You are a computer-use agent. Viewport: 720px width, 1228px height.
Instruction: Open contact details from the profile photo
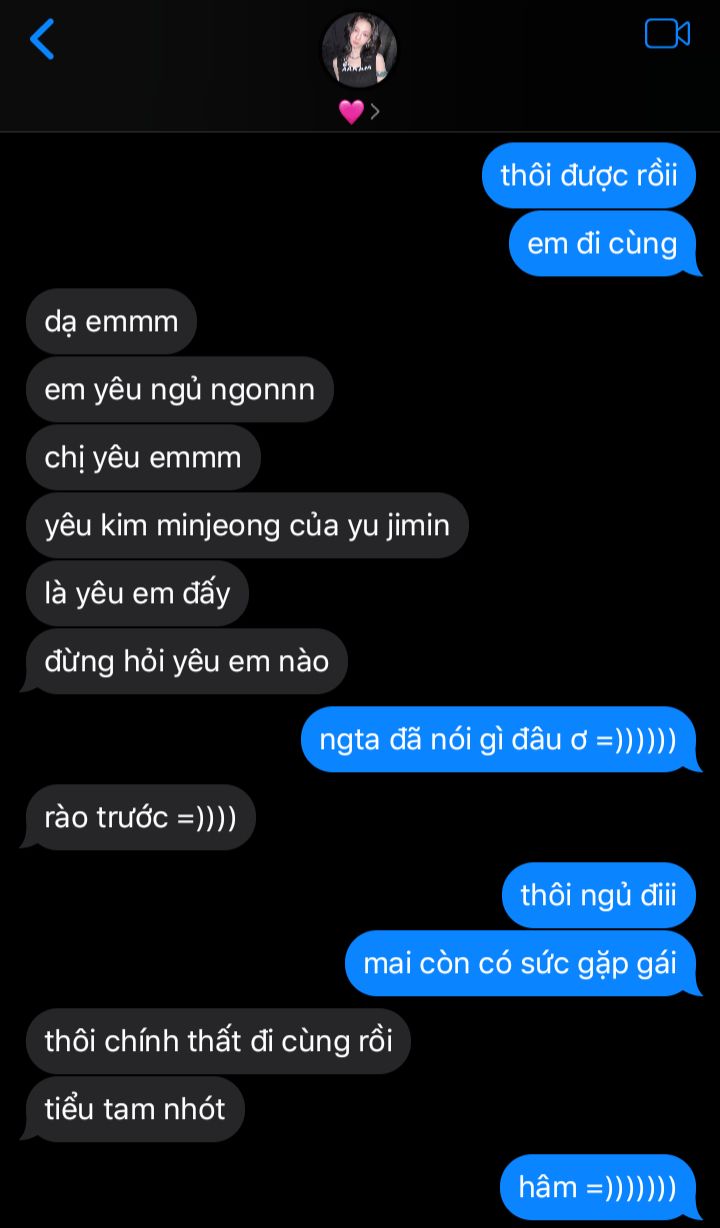point(359,51)
